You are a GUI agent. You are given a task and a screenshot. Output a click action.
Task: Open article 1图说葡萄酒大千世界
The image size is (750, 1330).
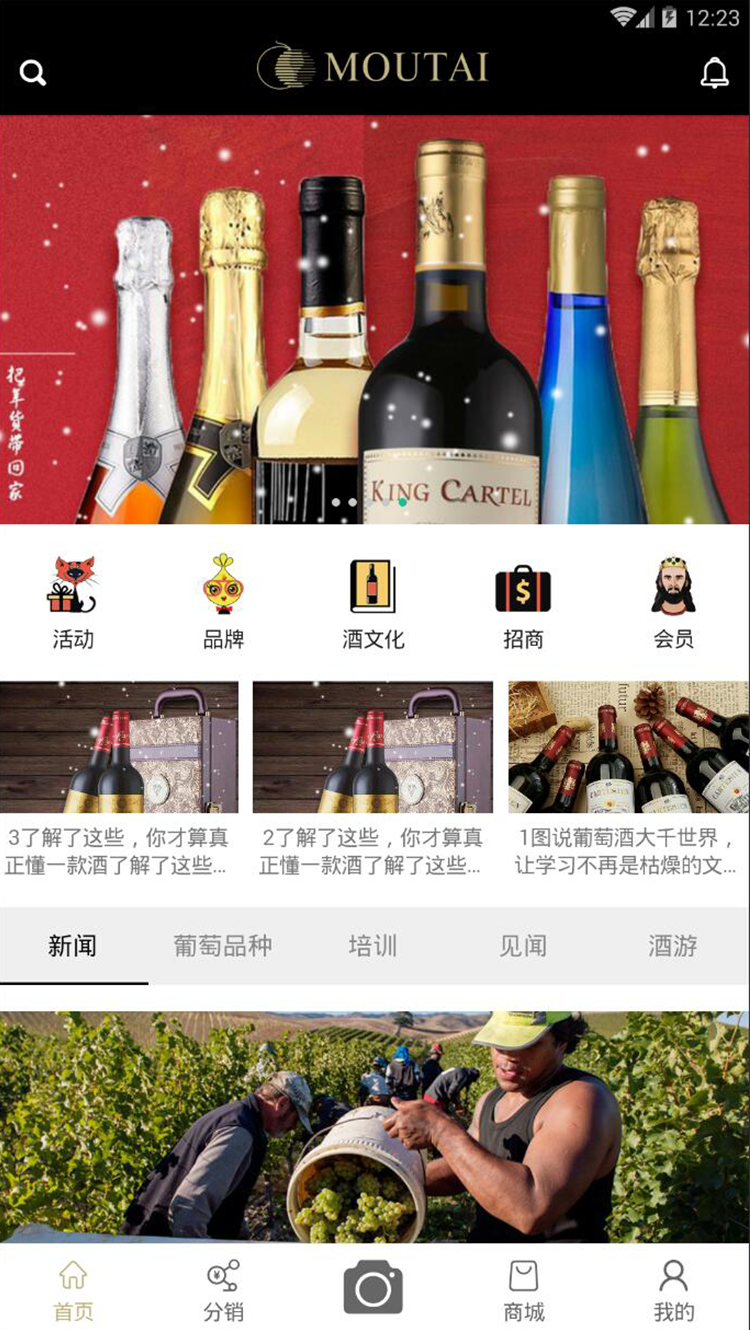628,780
